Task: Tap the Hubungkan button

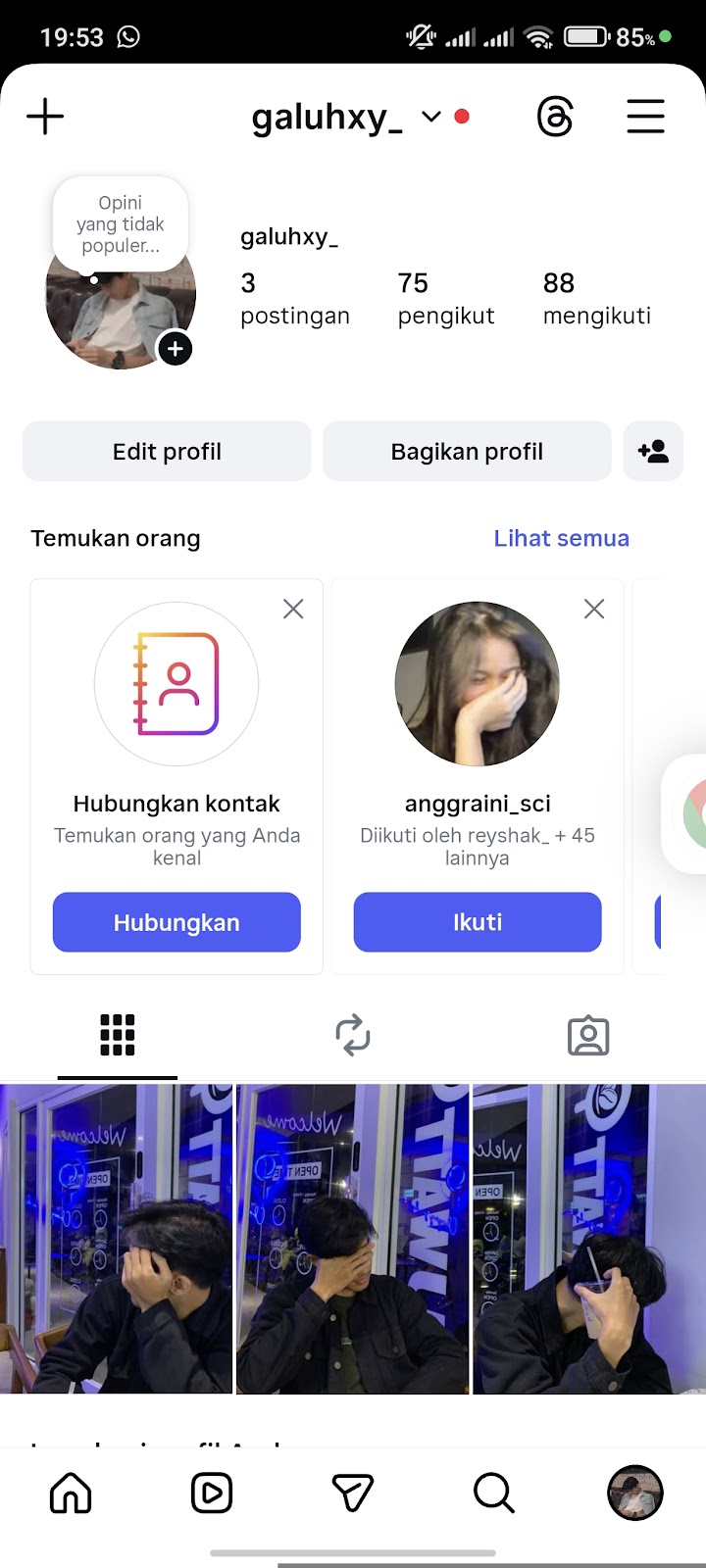Action: click(176, 922)
